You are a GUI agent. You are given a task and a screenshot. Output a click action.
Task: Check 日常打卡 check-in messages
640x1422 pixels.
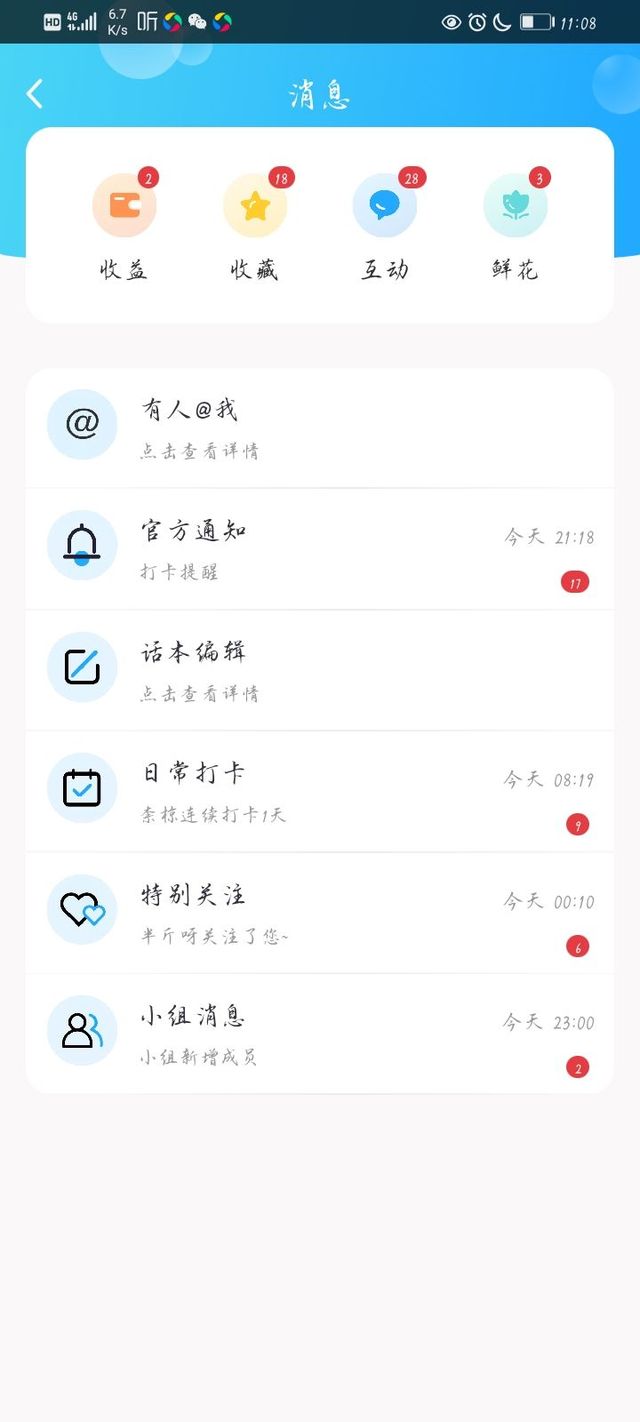pos(319,791)
